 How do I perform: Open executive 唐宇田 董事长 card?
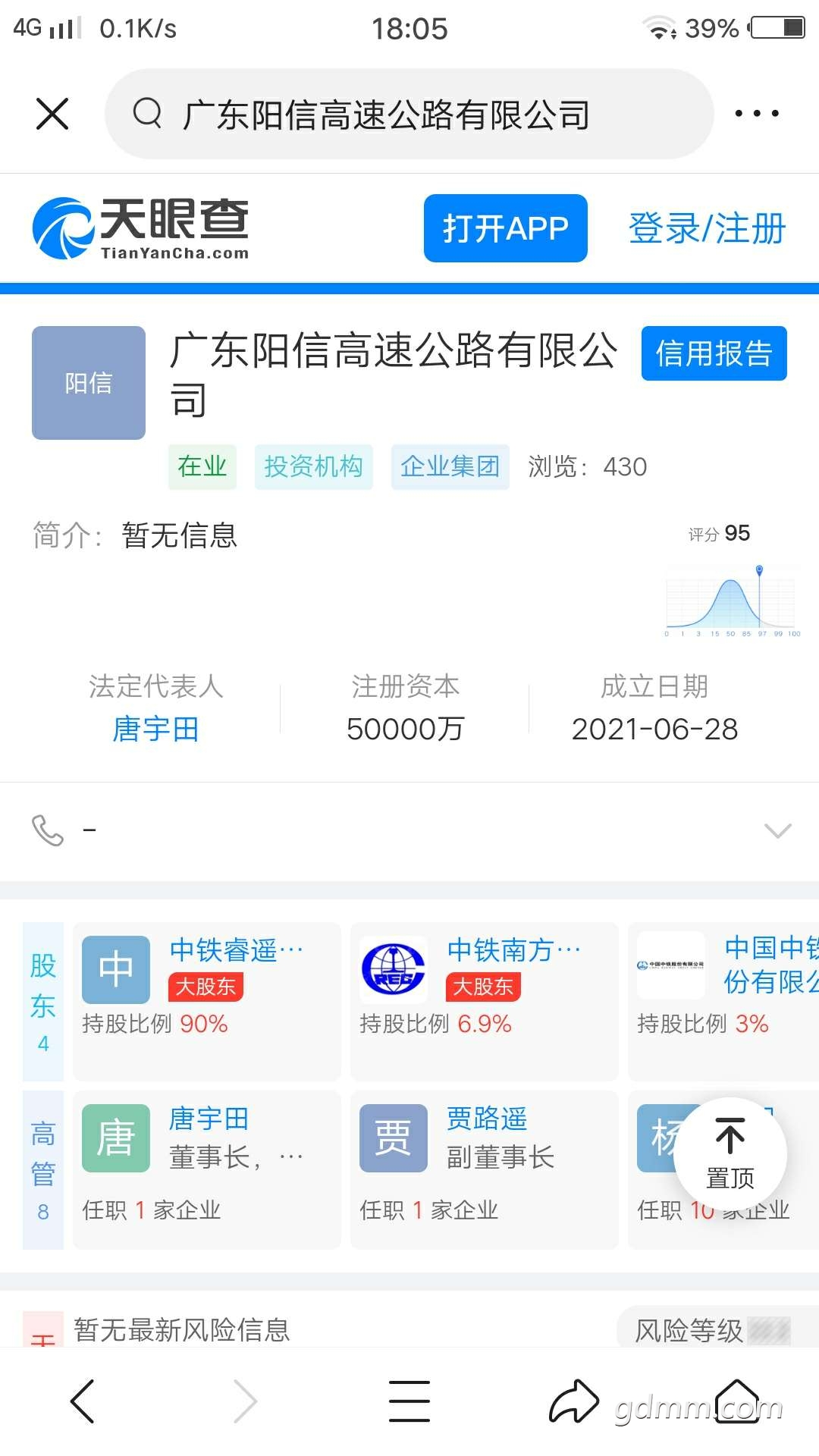click(x=207, y=1169)
